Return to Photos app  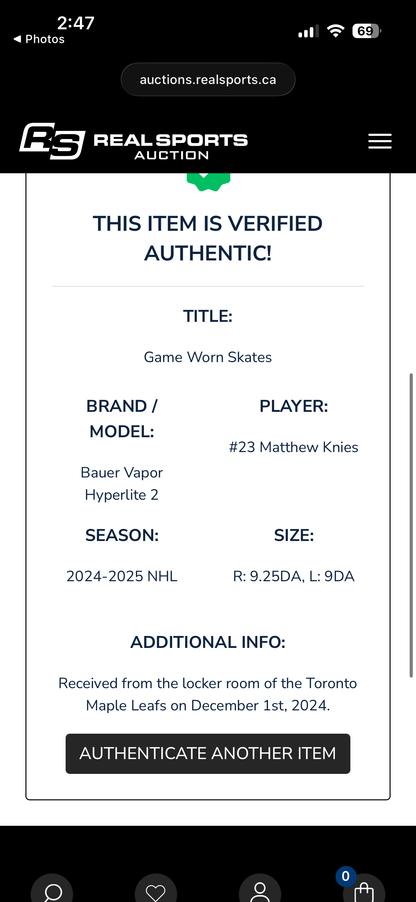click(39, 39)
